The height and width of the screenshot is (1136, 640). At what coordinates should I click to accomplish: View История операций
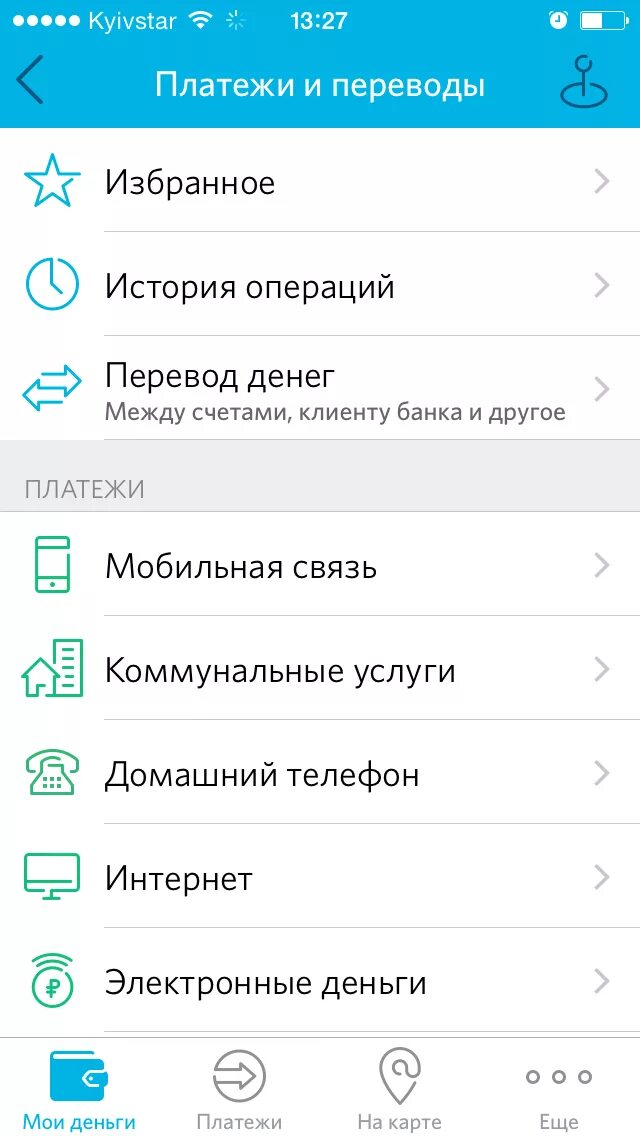coord(320,287)
